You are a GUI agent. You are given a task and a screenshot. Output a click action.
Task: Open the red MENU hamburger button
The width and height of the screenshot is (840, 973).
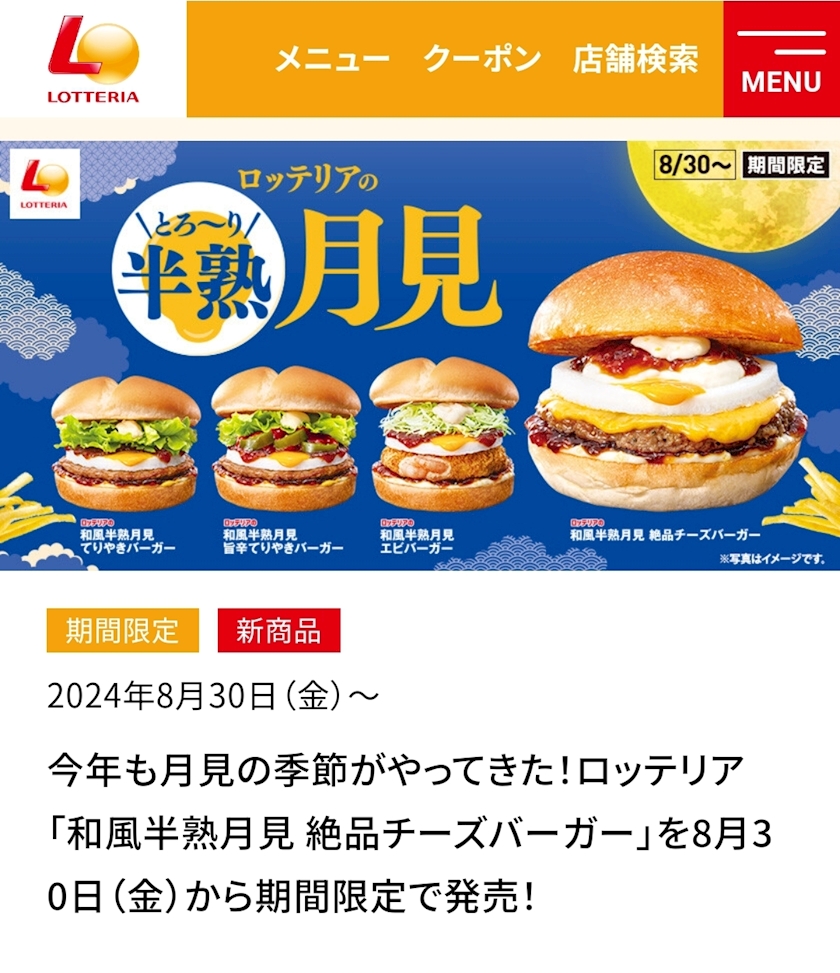(x=781, y=59)
